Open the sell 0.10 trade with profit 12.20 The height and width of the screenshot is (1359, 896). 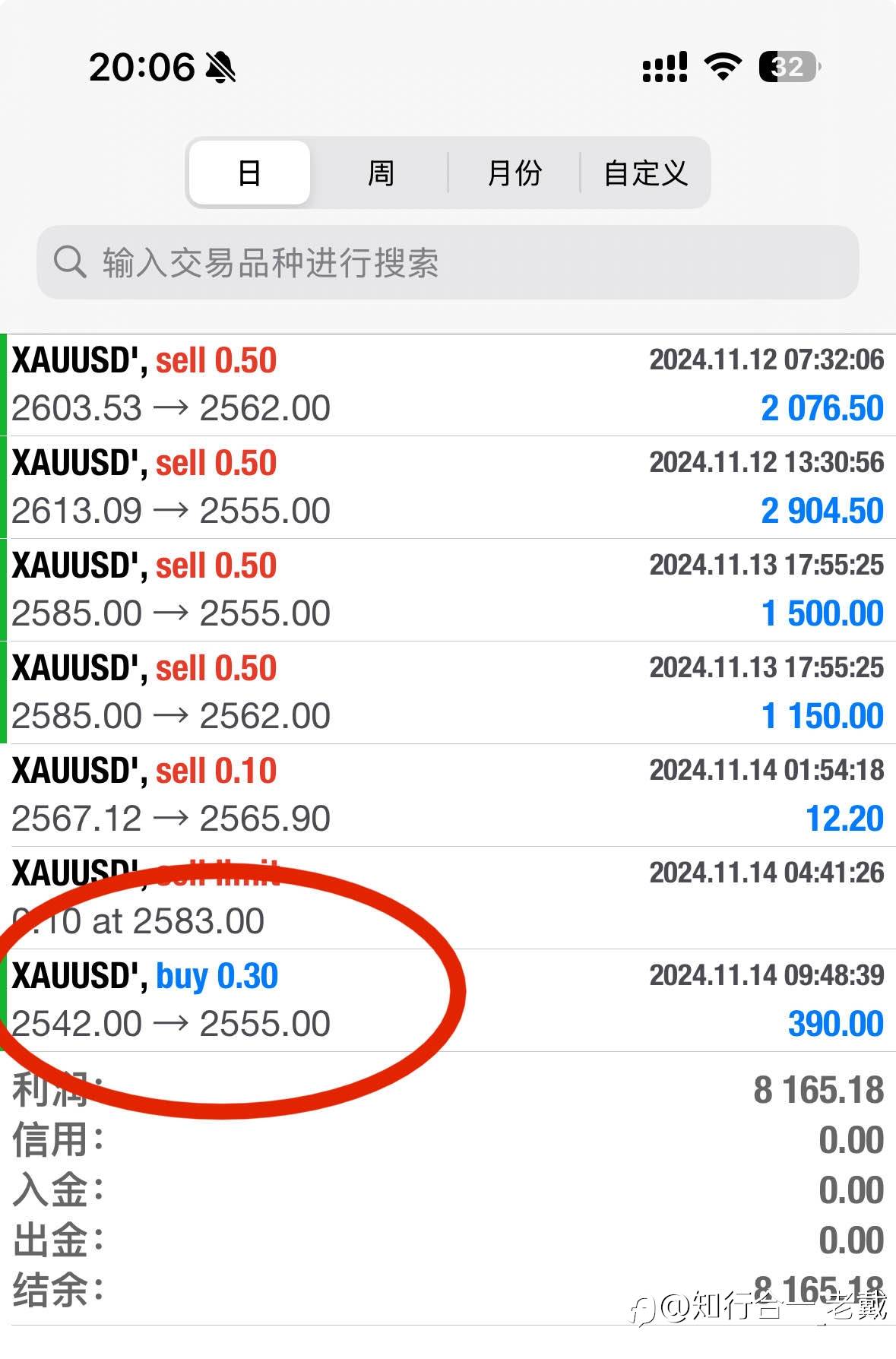[448, 795]
